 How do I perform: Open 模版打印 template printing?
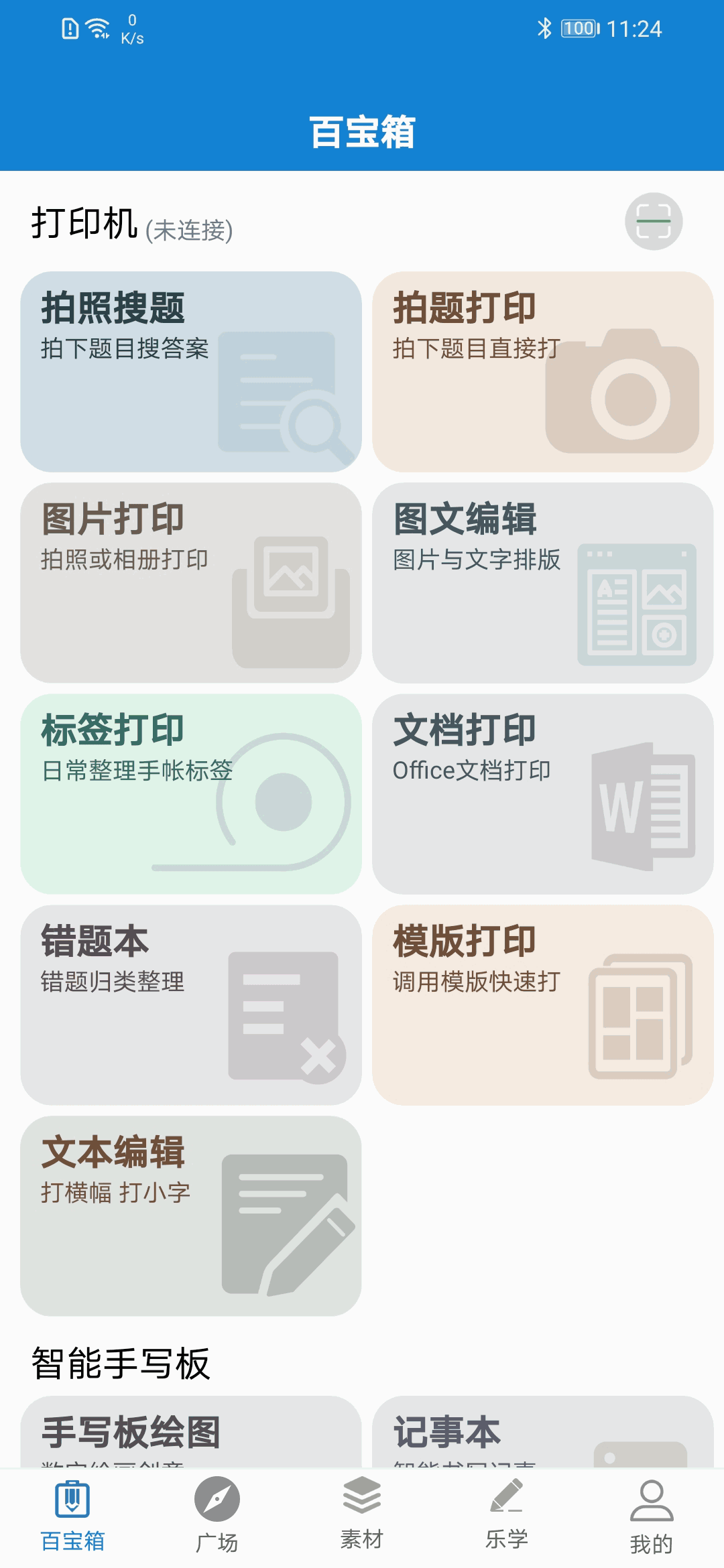pyautogui.click(x=543, y=1005)
